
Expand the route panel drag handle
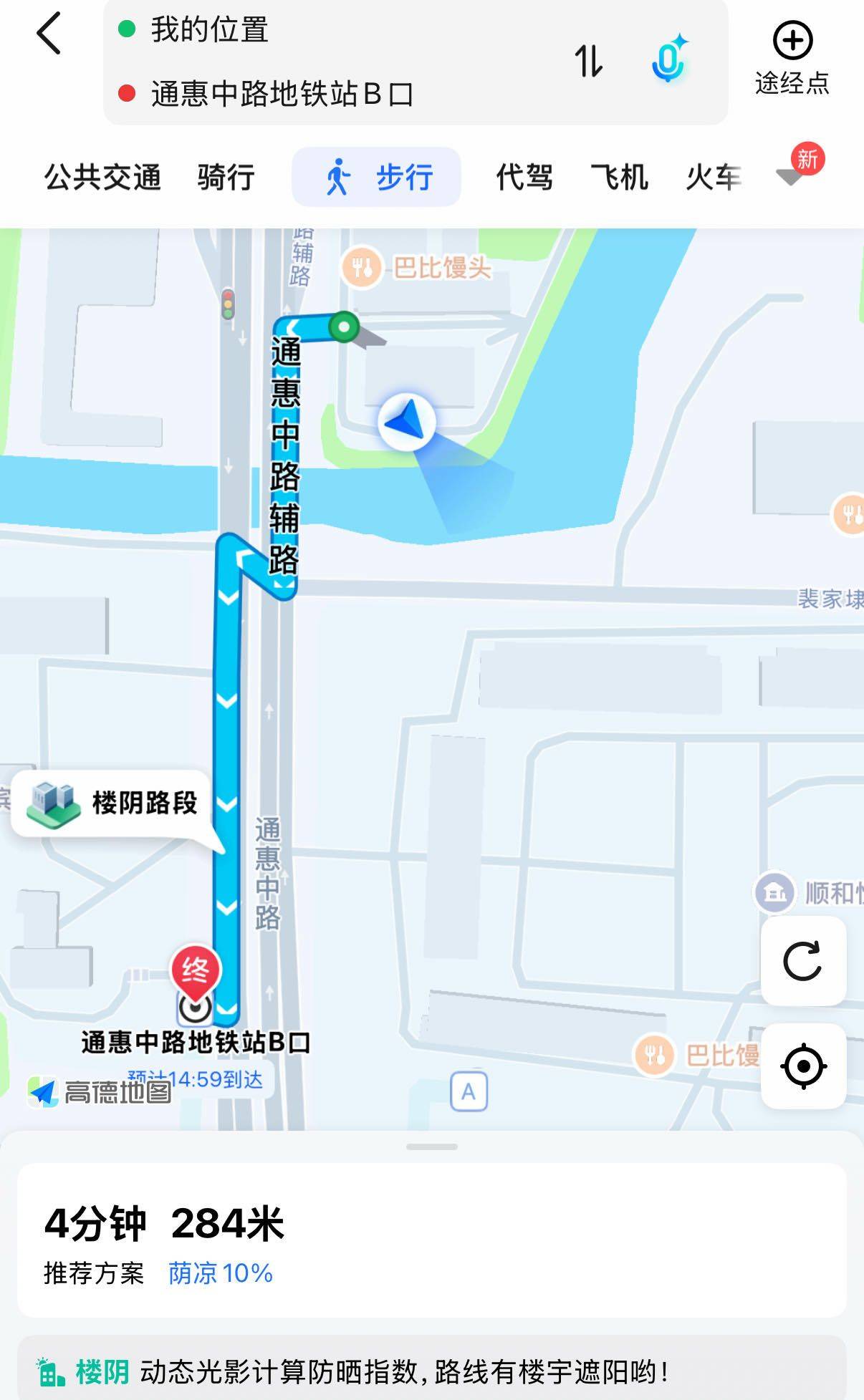[x=432, y=1146]
